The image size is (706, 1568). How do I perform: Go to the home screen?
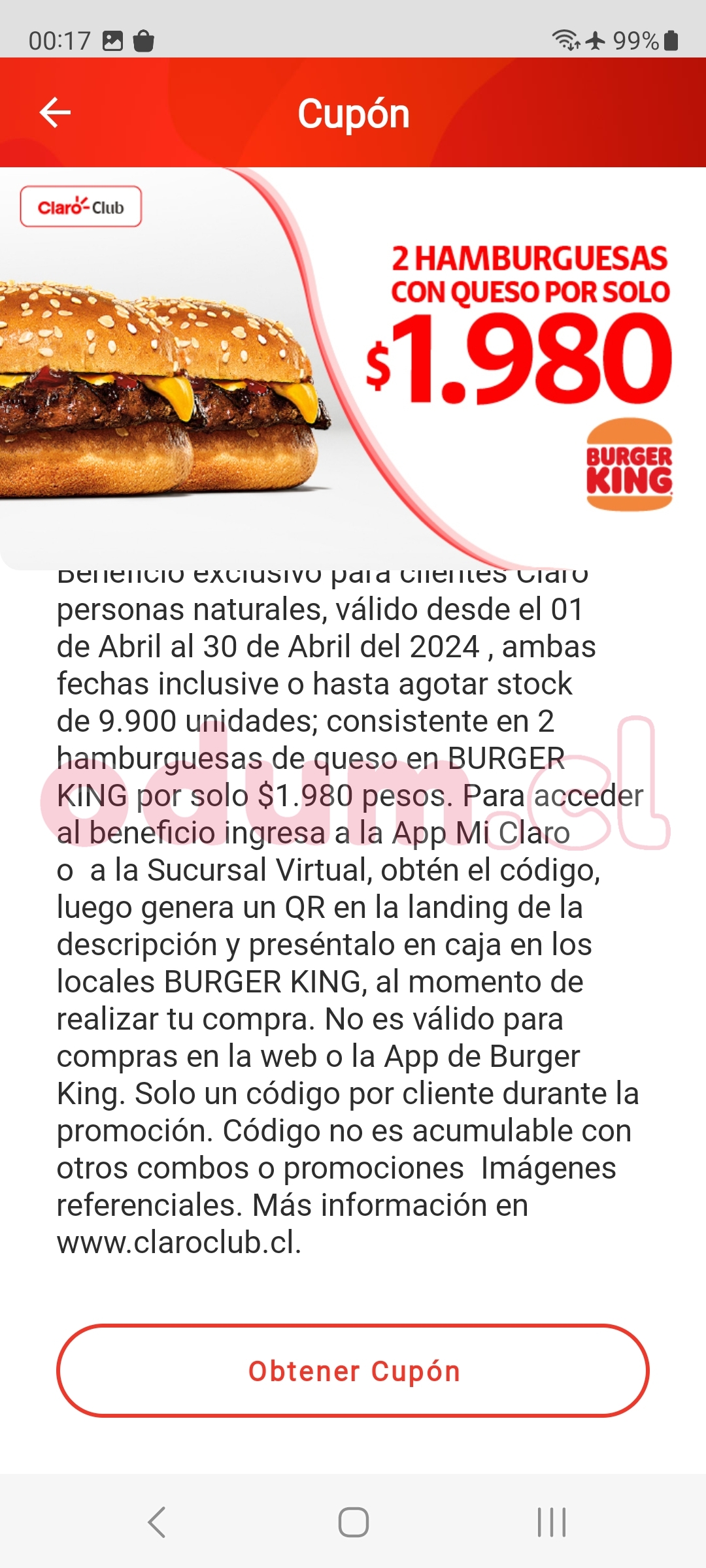(x=353, y=1522)
